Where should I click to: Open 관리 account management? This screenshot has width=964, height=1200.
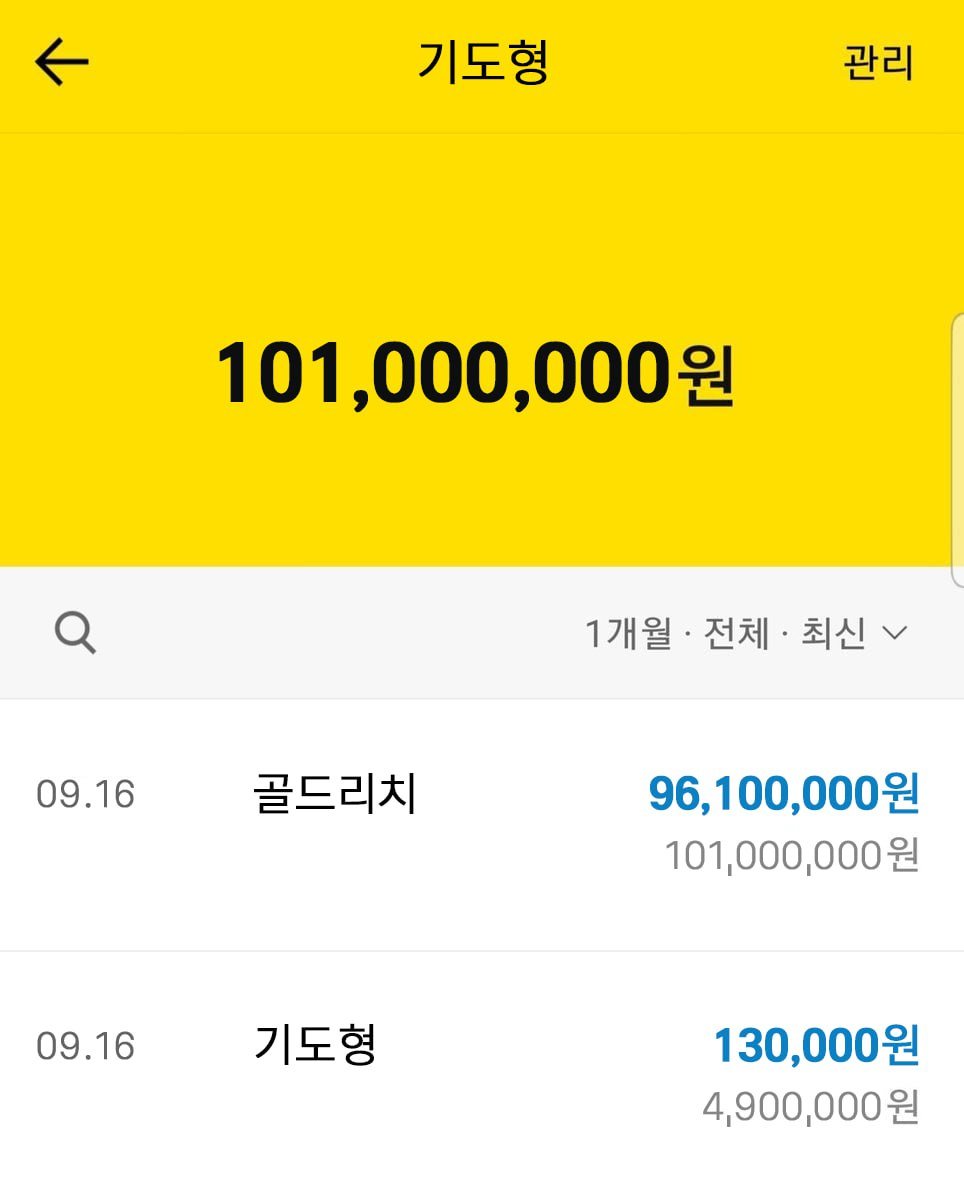click(878, 63)
